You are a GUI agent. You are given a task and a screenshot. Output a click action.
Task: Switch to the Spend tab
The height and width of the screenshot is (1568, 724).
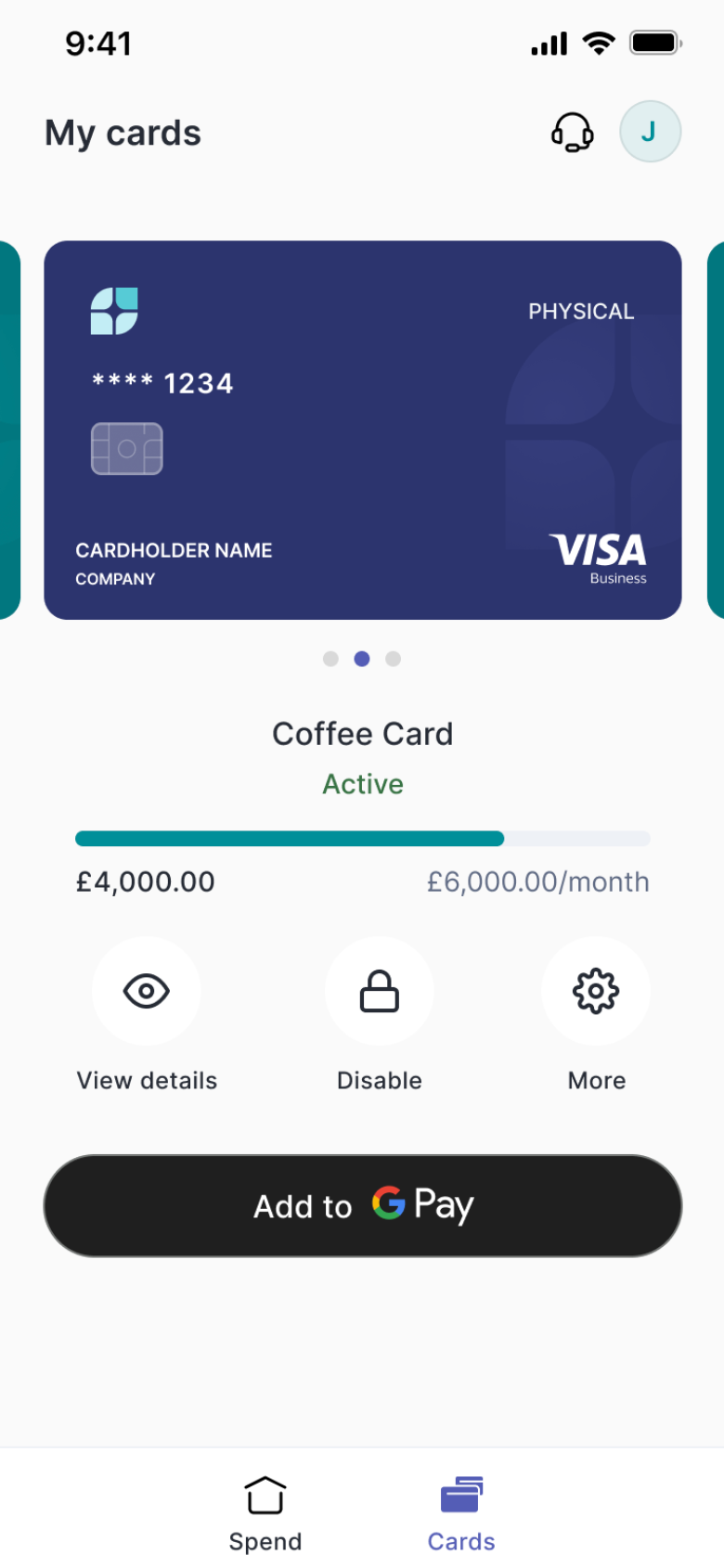[x=265, y=1512]
